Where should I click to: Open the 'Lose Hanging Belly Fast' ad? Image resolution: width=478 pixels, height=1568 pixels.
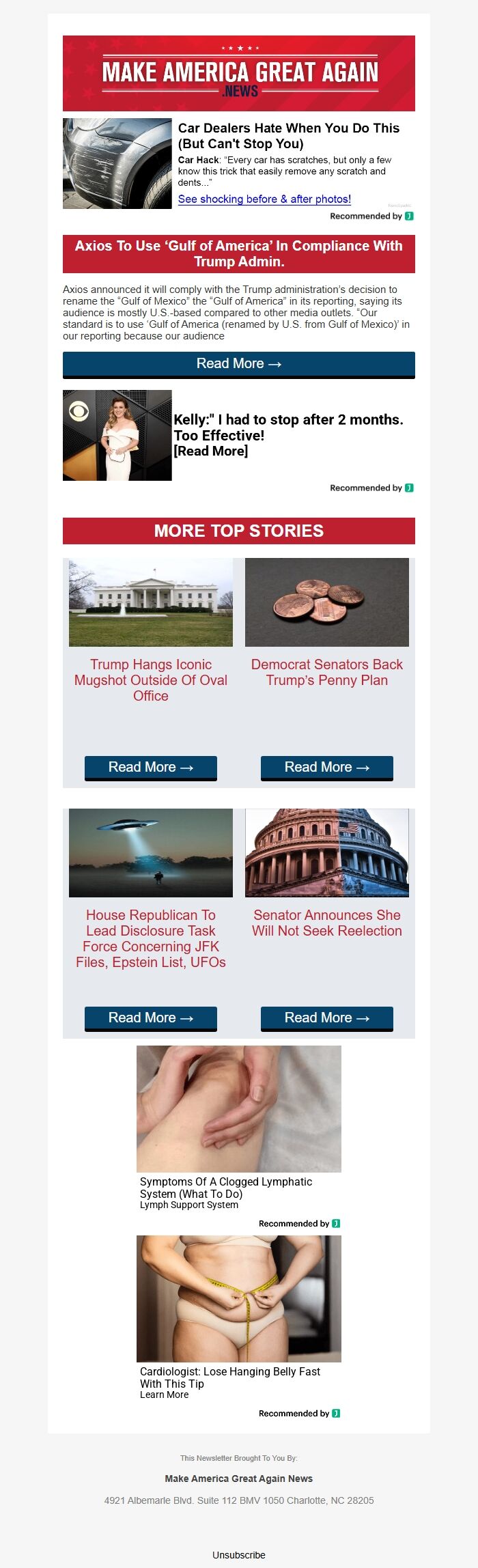230,1377
